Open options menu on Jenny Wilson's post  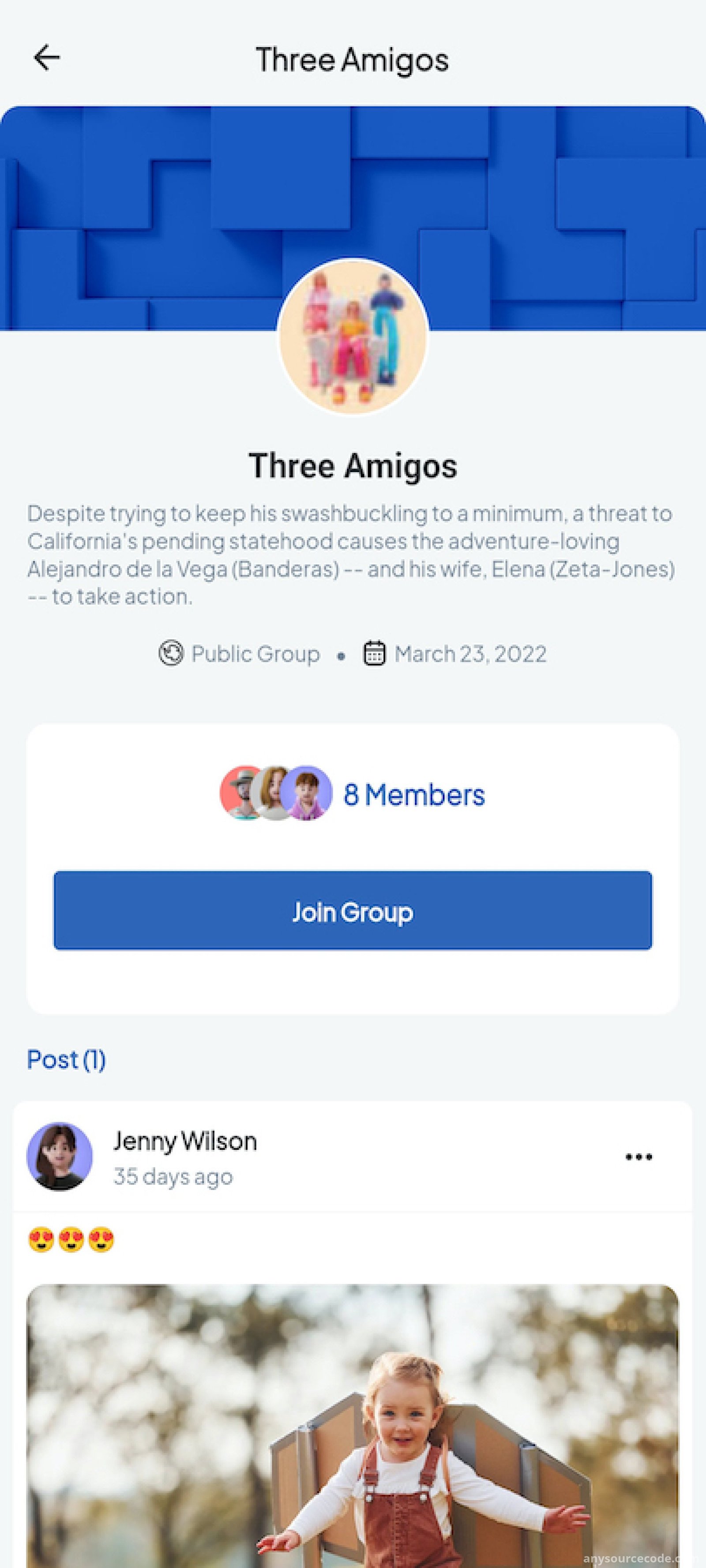639,1157
